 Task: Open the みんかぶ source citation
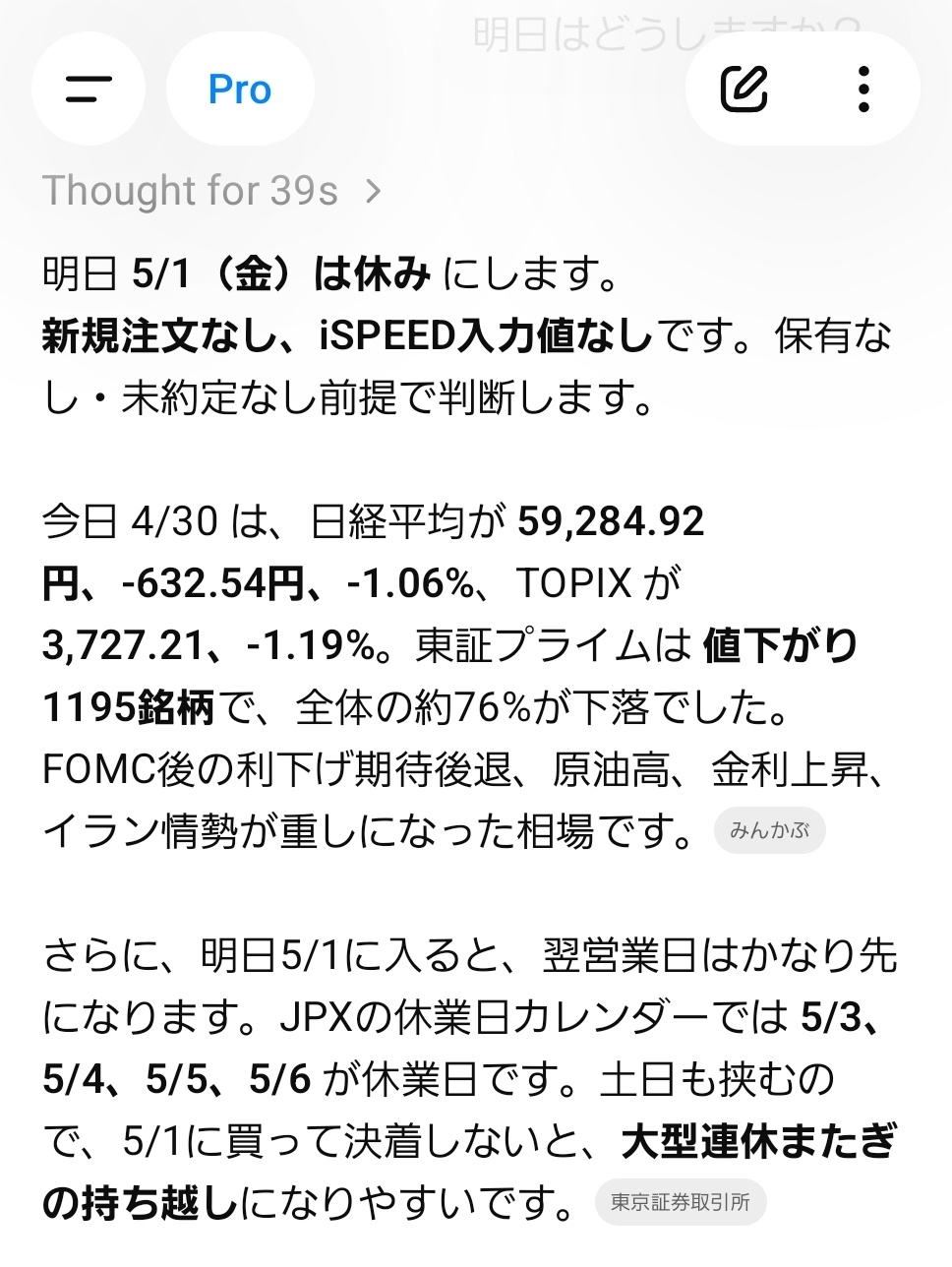click(769, 831)
